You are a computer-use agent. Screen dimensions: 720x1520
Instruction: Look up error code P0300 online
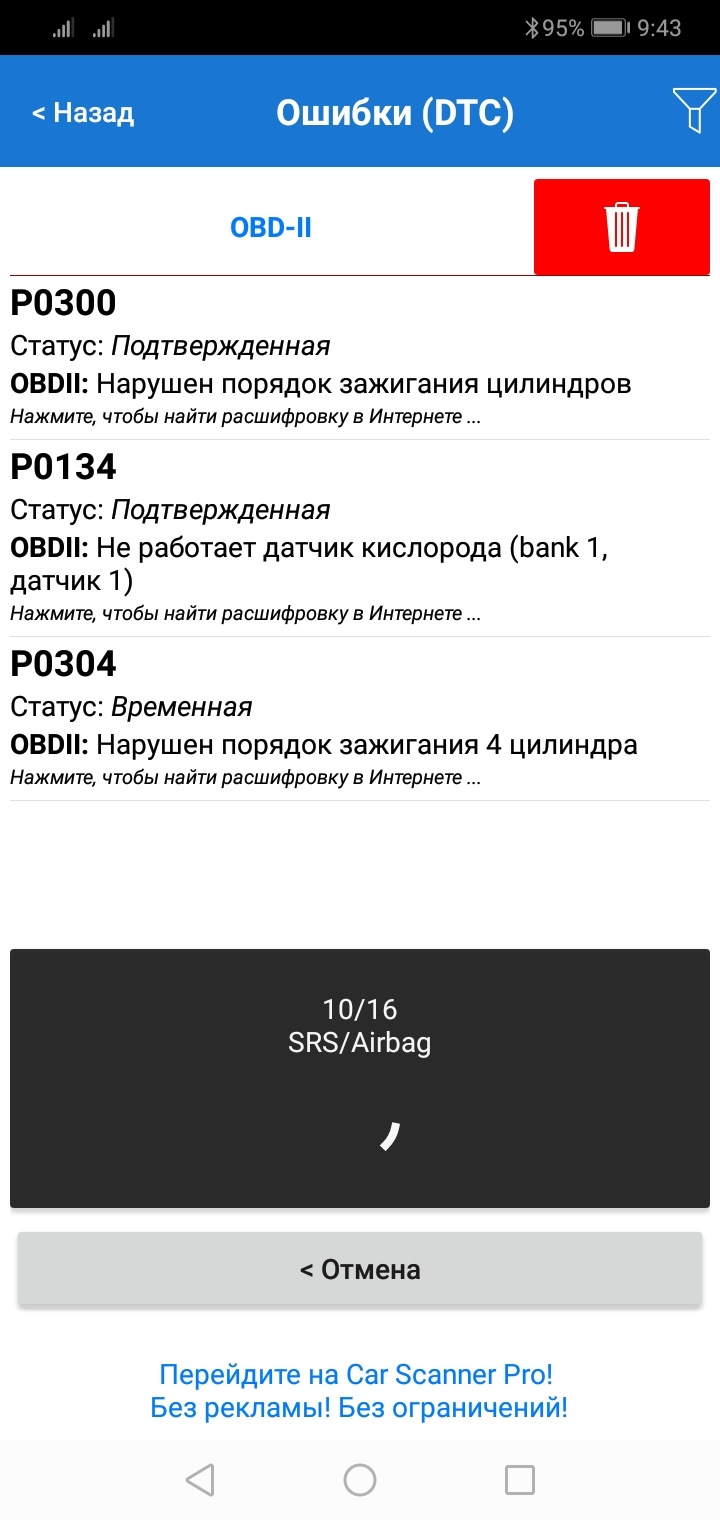coord(245,417)
